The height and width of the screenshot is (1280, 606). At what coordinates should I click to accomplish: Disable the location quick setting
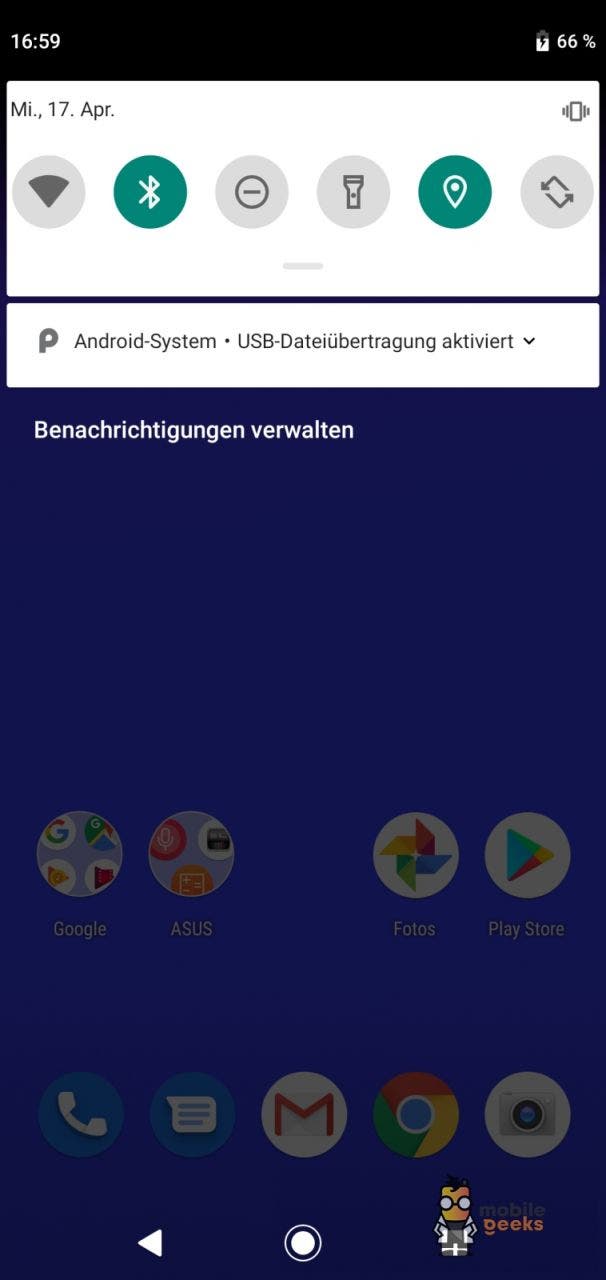(455, 192)
